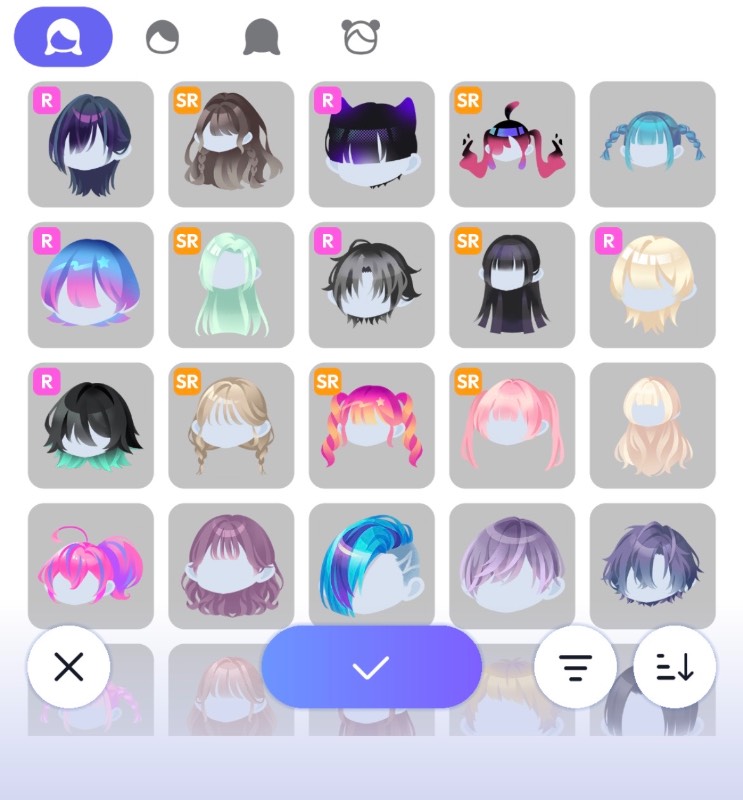Image resolution: width=743 pixels, height=800 pixels.
Task: Select the rainbow twin-tail hairstyle with star
Action: click(x=371, y=425)
